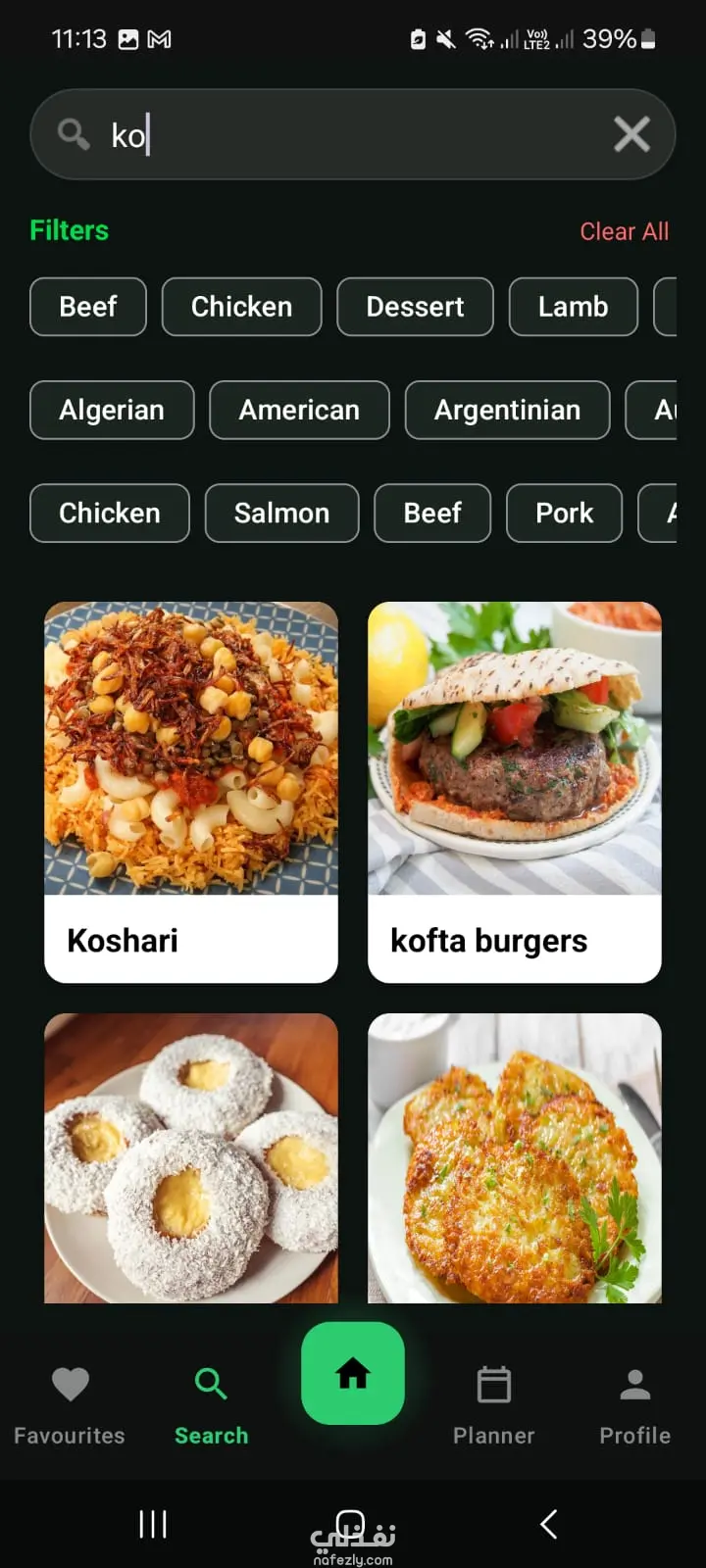Filter by Lamb
The height and width of the screenshot is (1568, 706).
573,307
